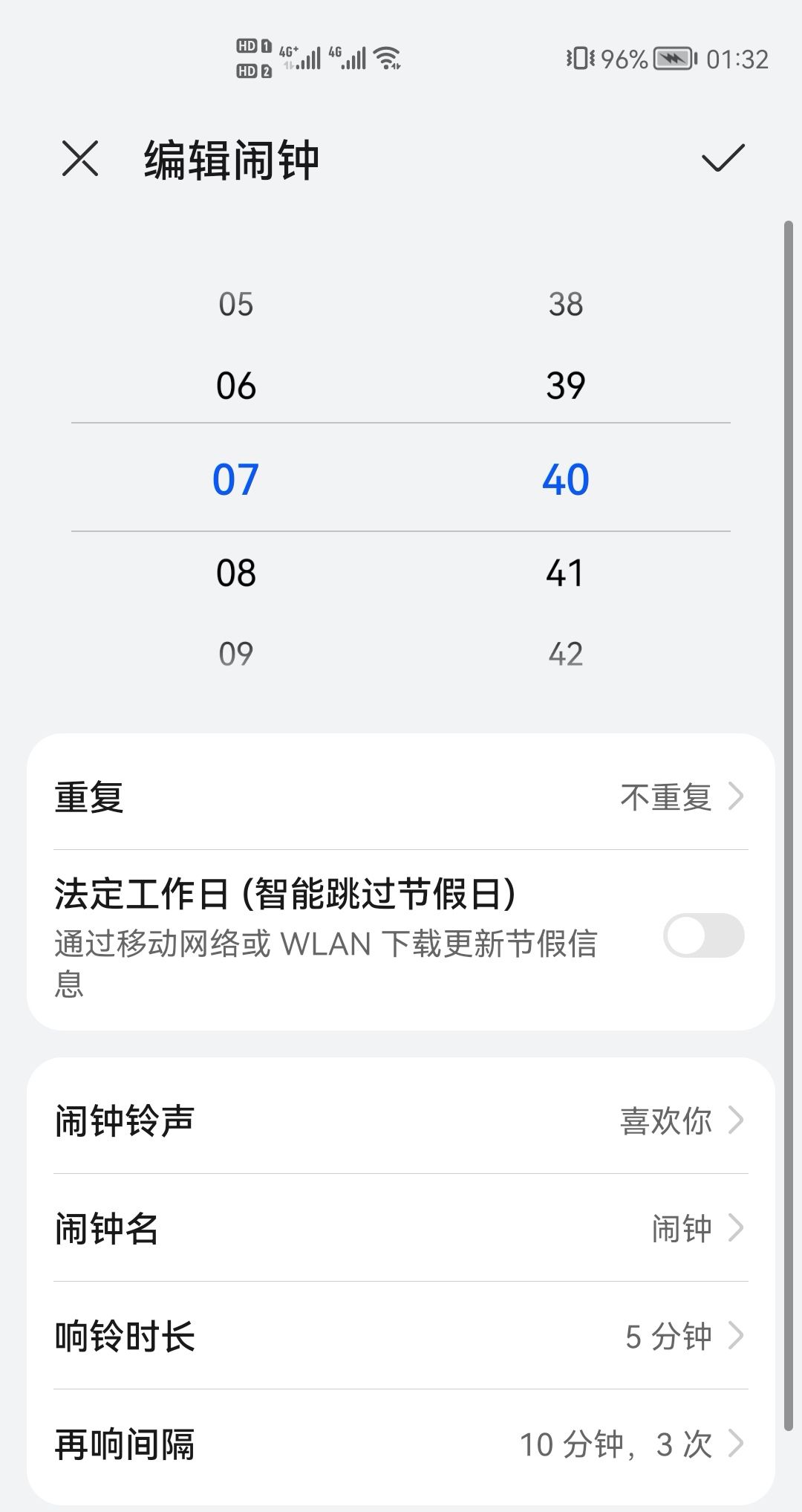This screenshot has height=1512, width=802.
Task: Open the 重复 repeat setting
Action: pos(401,797)
